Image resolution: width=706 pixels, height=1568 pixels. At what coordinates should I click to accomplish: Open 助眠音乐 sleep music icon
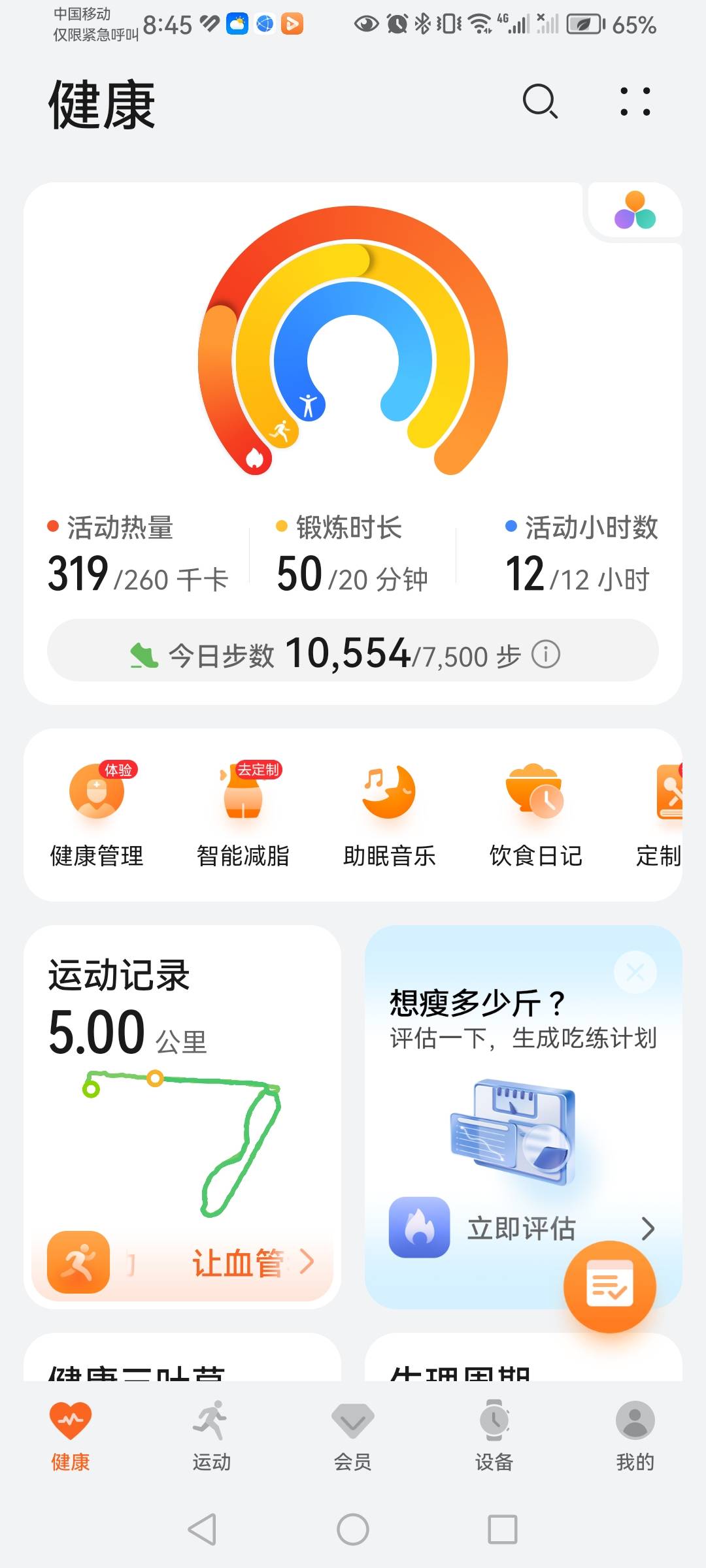coord(388,792)
